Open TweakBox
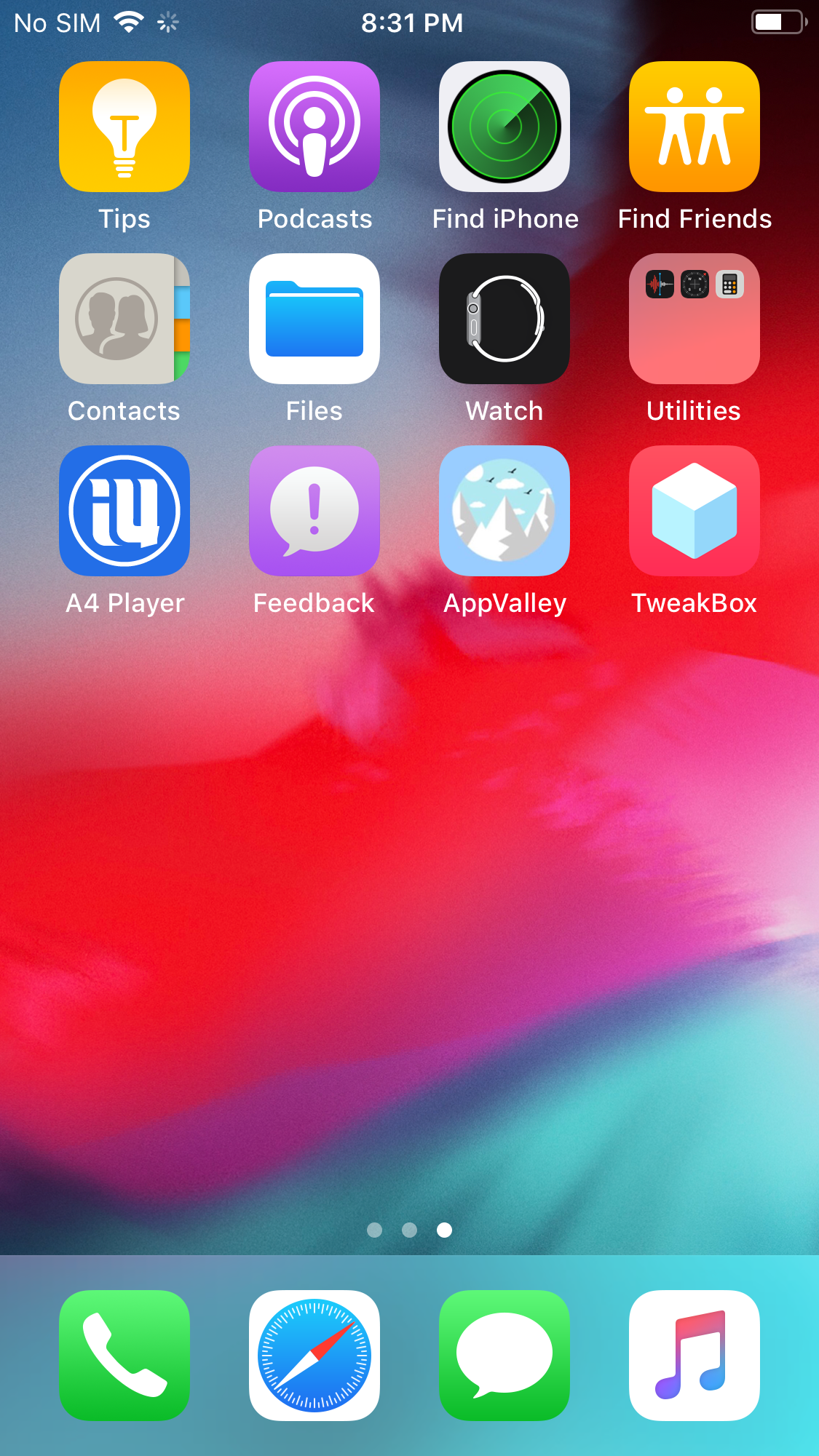This screenshot has height=1456, width=819. [695, 511]
